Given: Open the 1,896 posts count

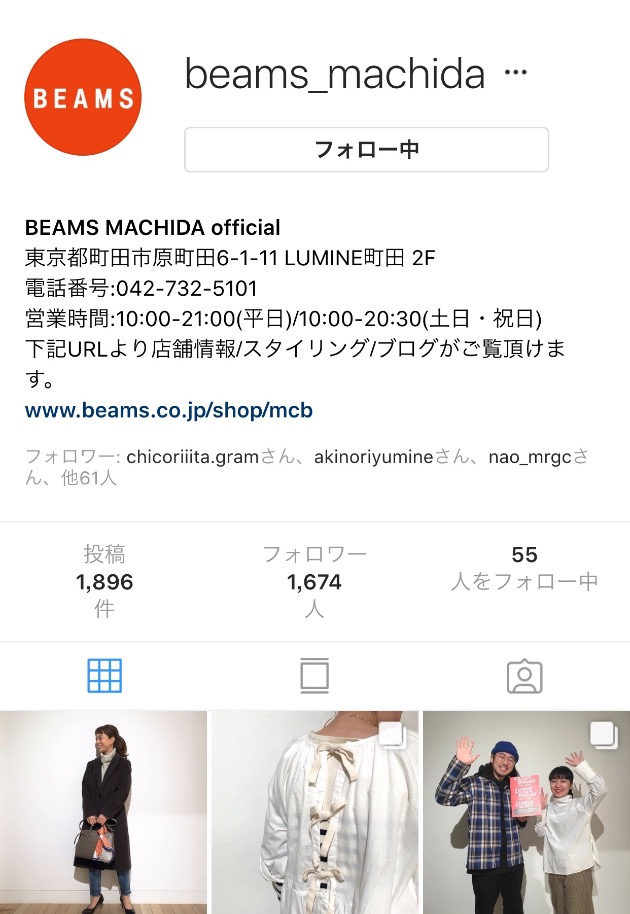Looking at the screenshot, I should pos(104,581).
